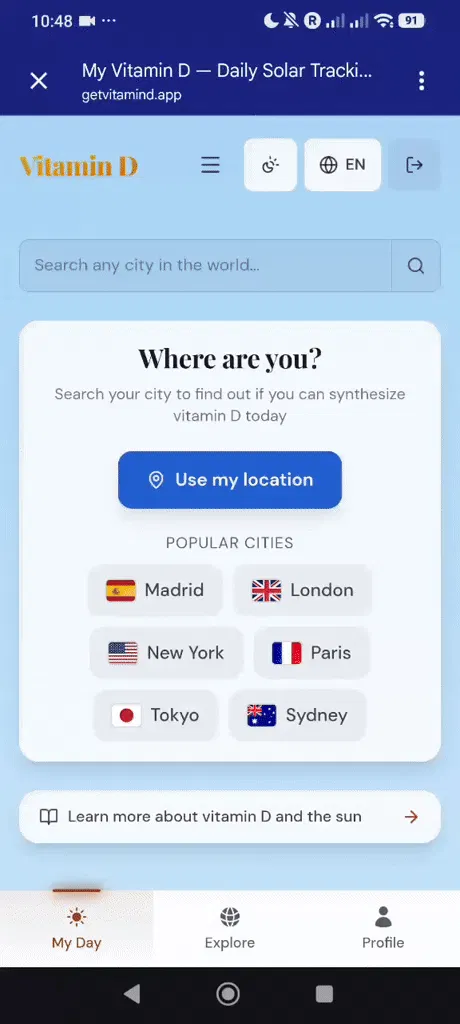Go to the Profile tab
Image resolution: width=460 pixels, height=1024 pixels.
tap(384, 929)
